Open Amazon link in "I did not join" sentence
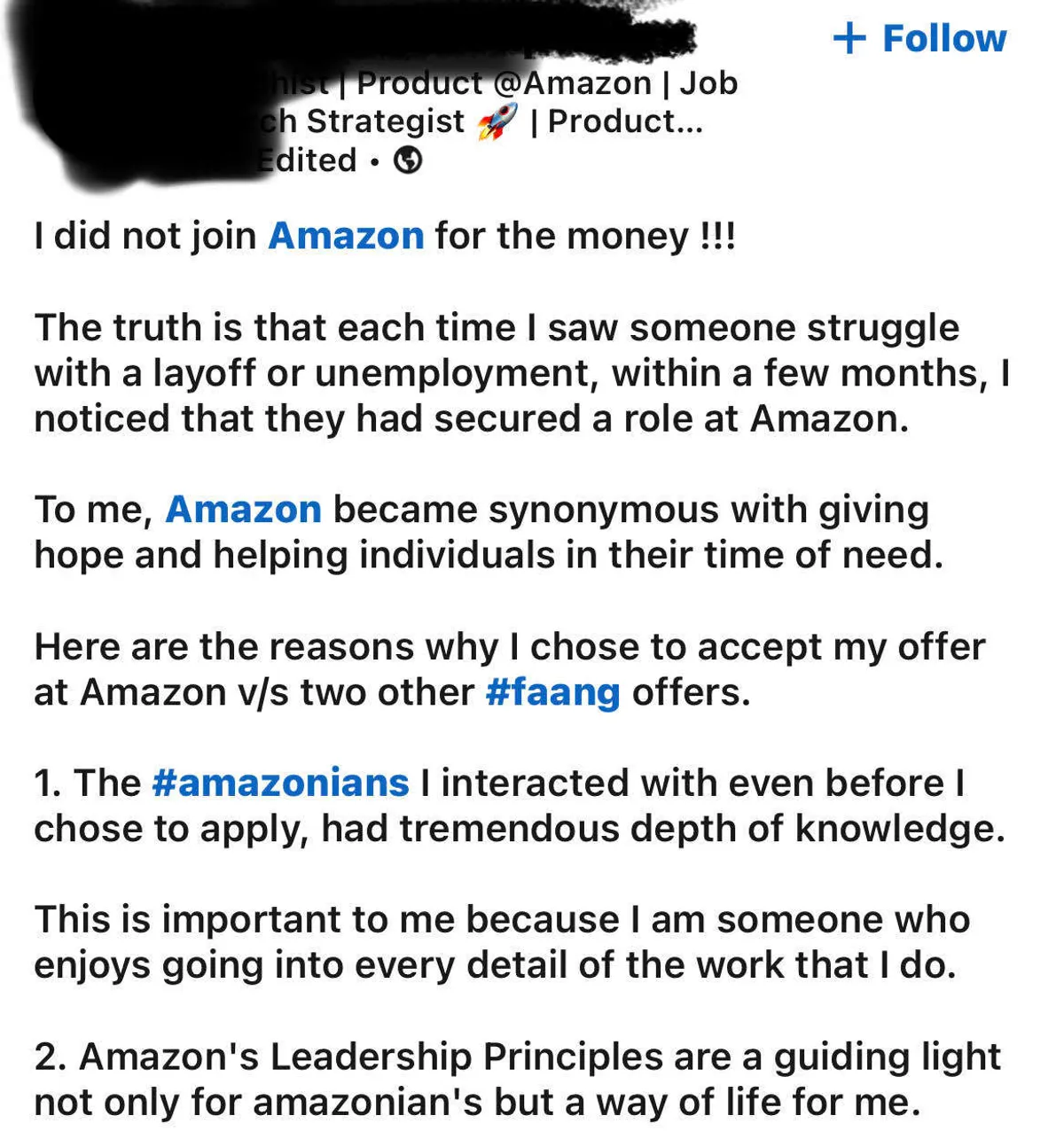This screenshot has width=1064, height=1139. [346, 236]
